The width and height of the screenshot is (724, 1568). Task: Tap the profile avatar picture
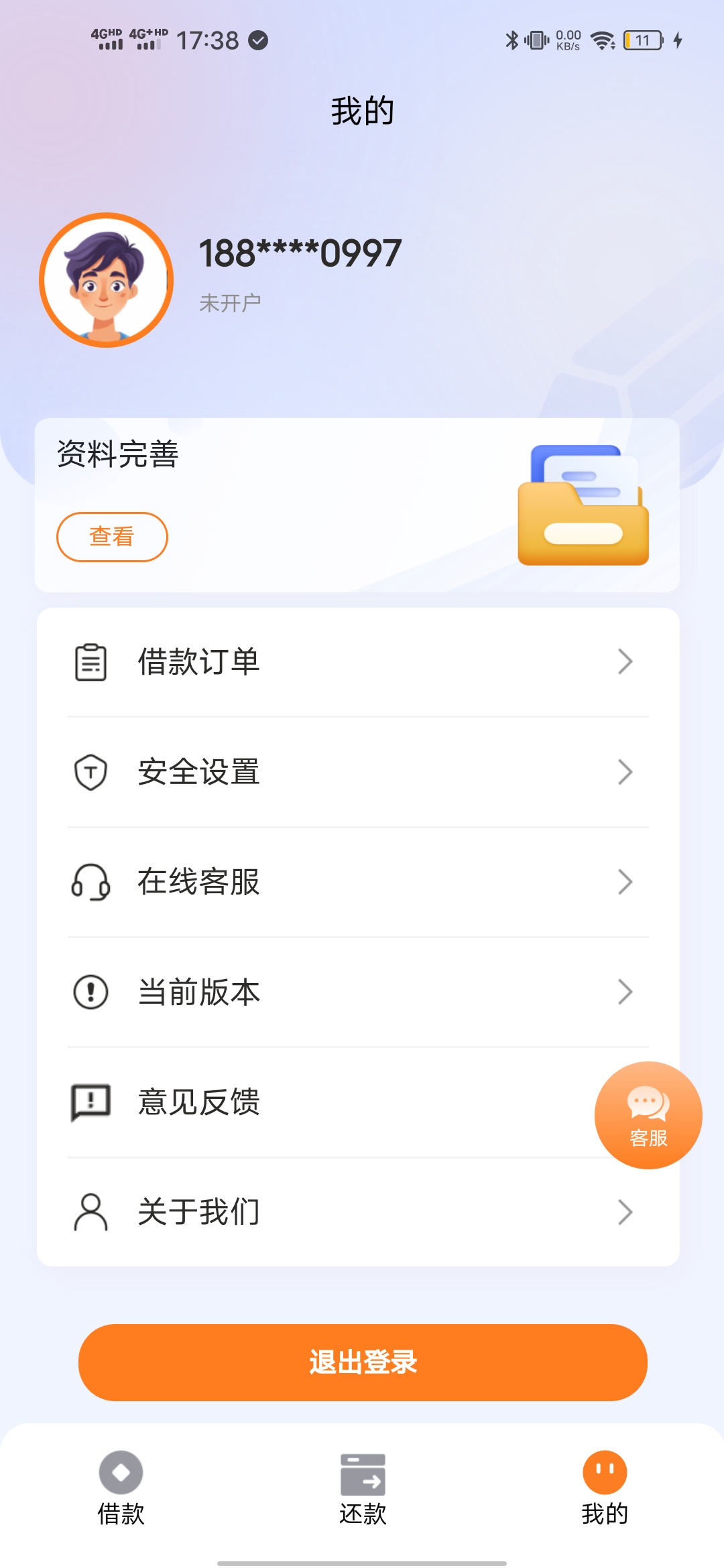(x=107, y=280)
